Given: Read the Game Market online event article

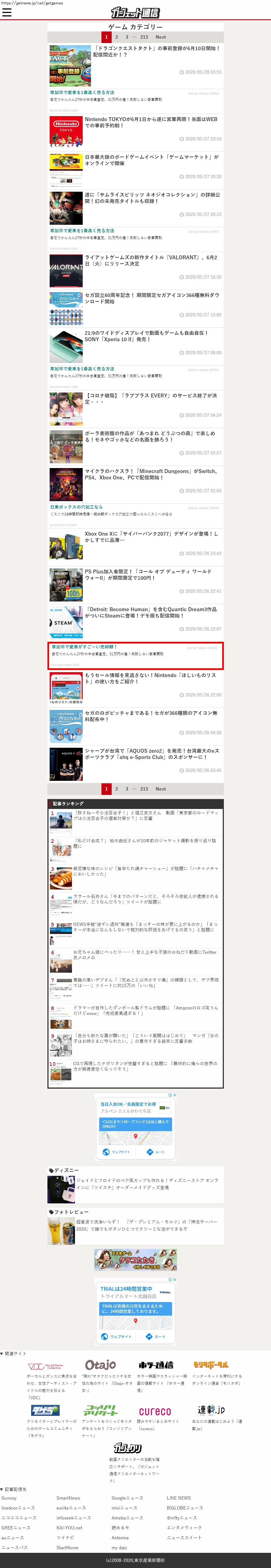Looking at the screenshot, I should pos(151,160).
